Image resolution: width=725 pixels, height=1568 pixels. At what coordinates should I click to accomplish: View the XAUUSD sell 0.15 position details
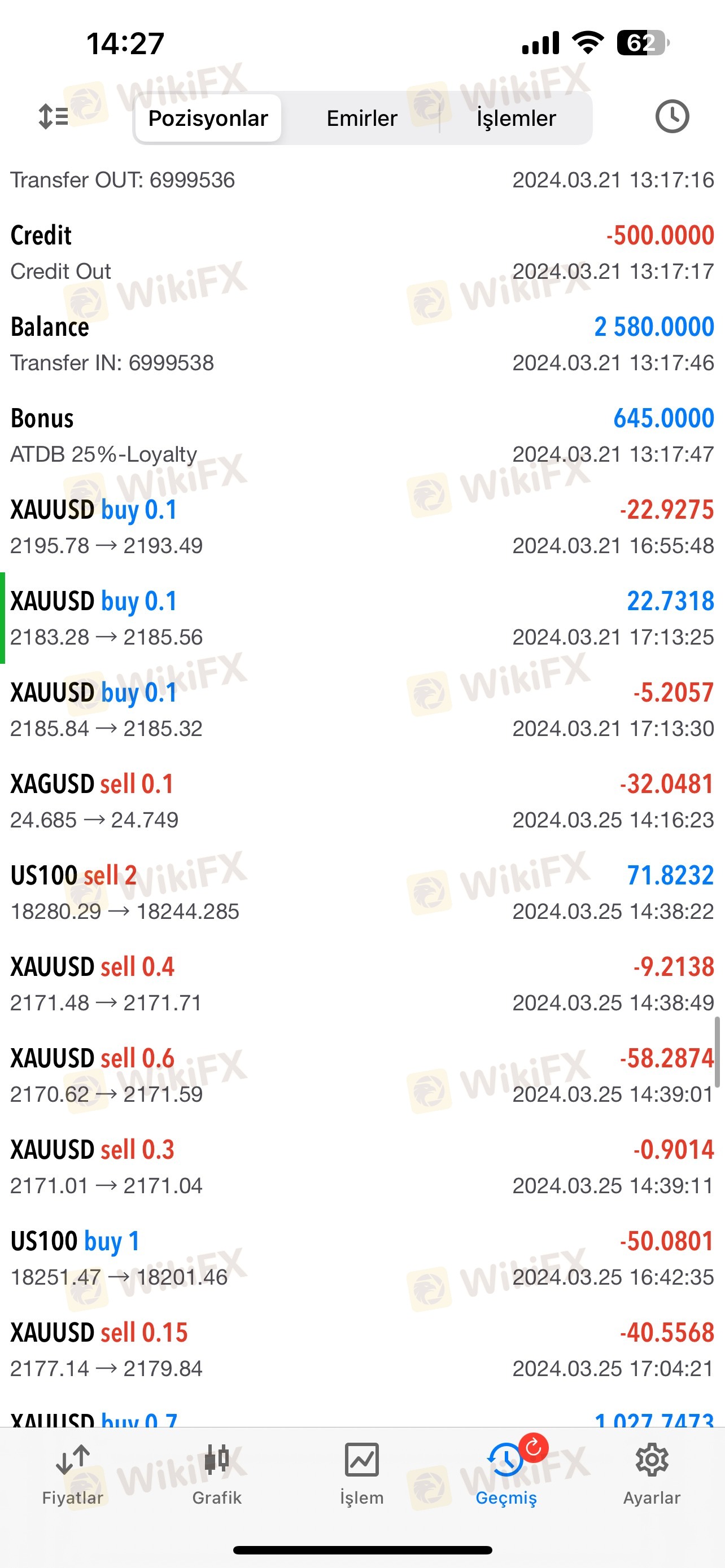362,1350
